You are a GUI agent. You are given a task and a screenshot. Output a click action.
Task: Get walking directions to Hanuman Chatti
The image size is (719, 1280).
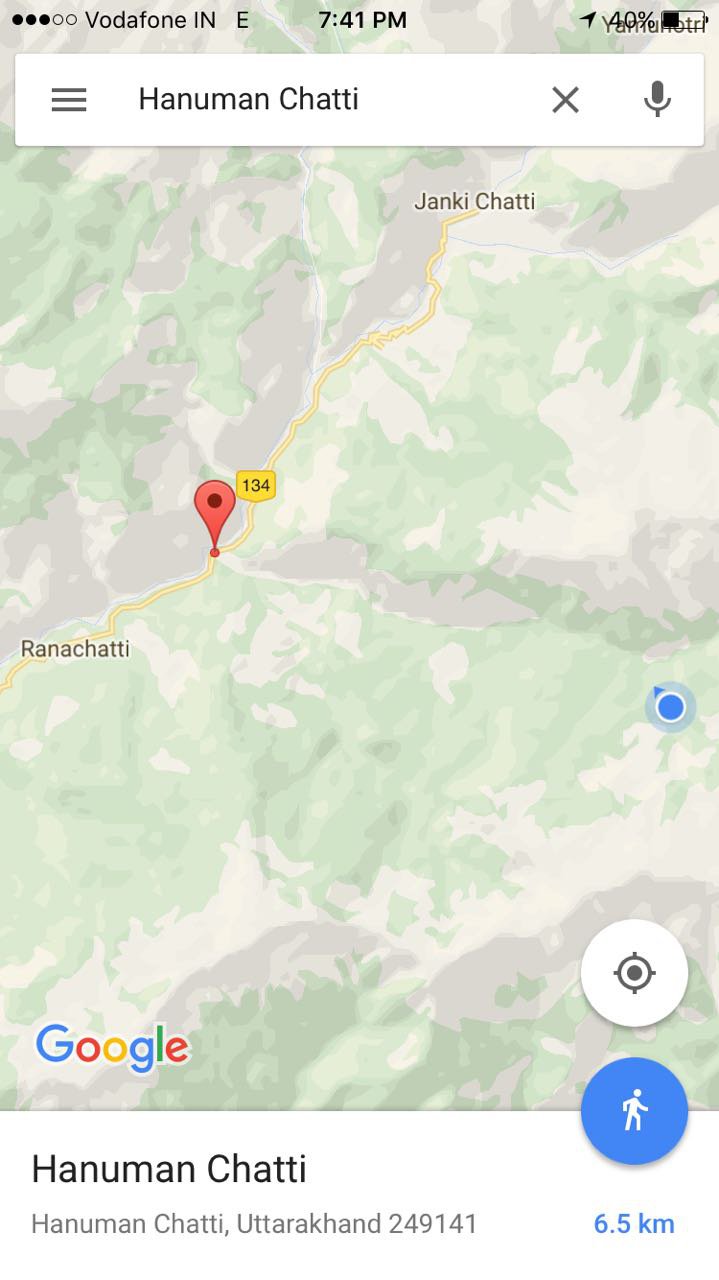pyautogui.click(x=634, y=1111)
